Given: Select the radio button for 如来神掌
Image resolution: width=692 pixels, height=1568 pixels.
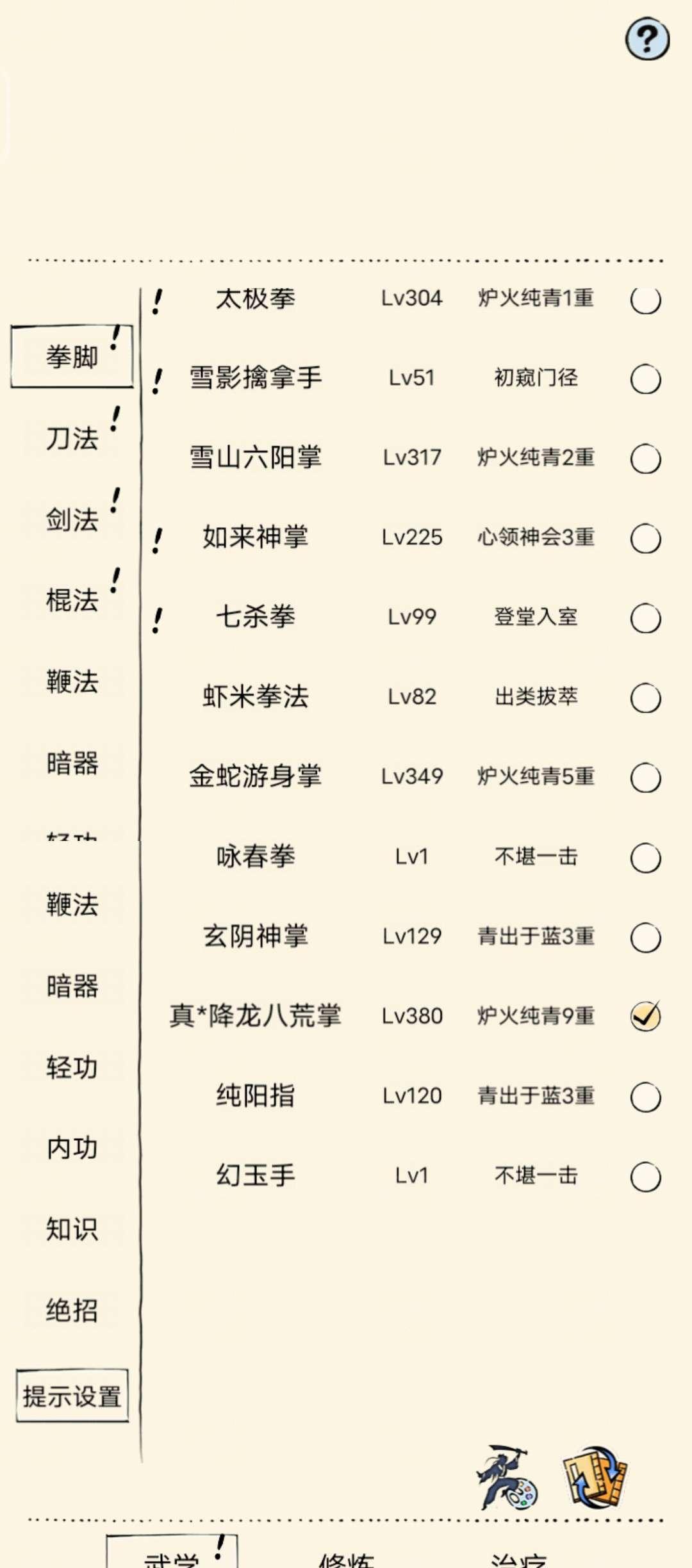Looking at the screenshot, I should tap(645, 539).
